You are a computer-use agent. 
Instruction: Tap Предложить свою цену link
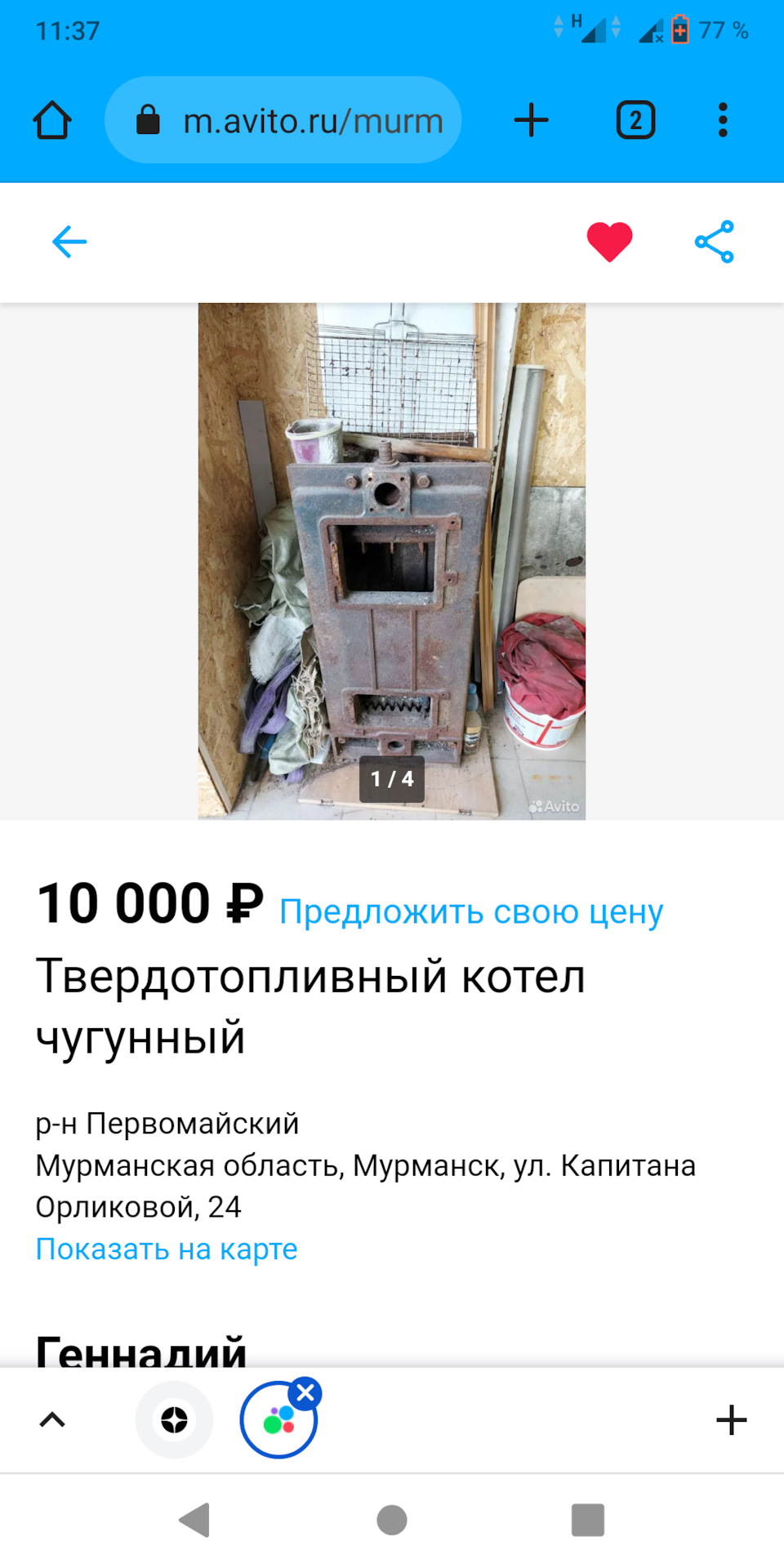click(471, 911)
